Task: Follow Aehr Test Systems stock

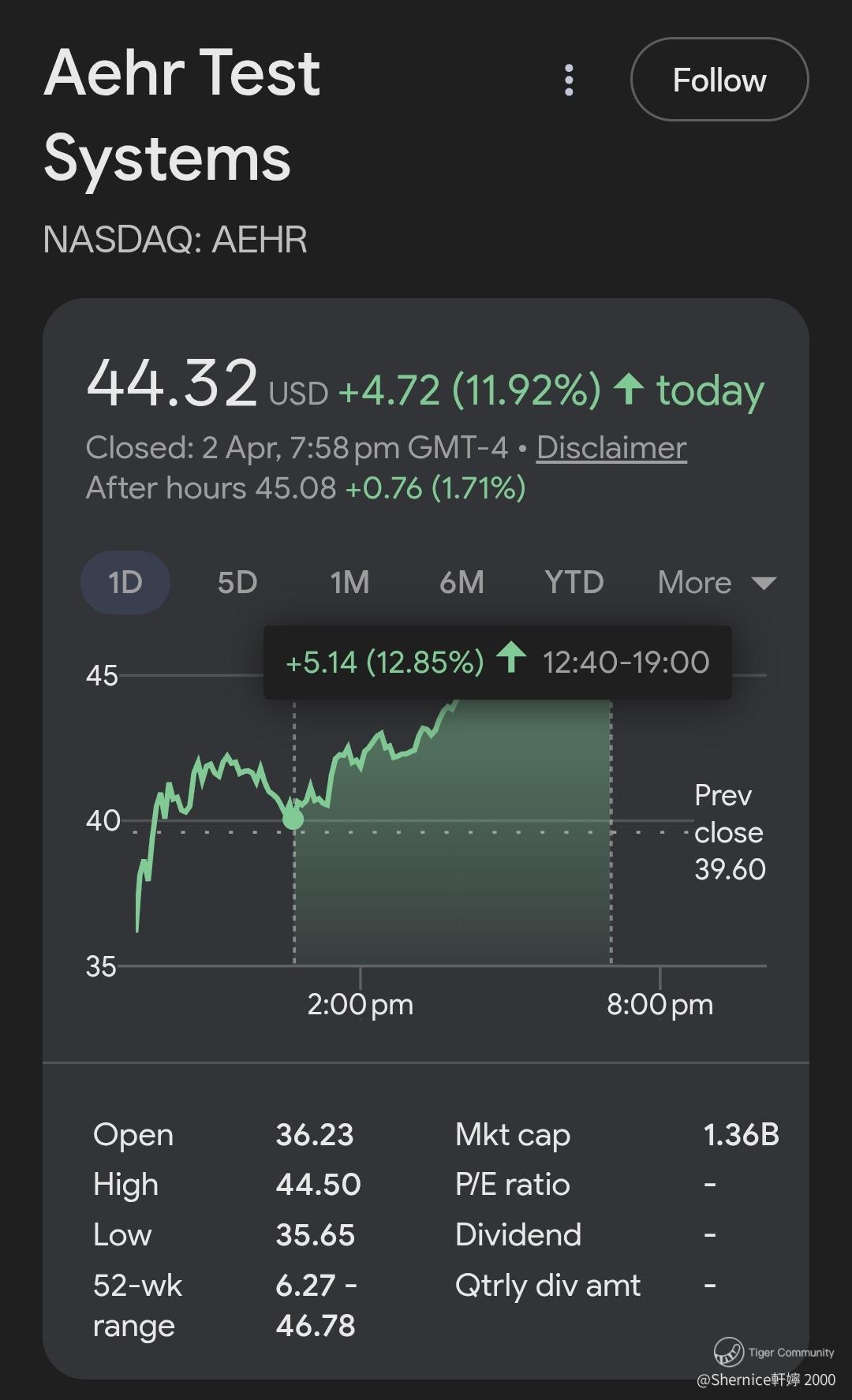Action: (x=719, y=80)
